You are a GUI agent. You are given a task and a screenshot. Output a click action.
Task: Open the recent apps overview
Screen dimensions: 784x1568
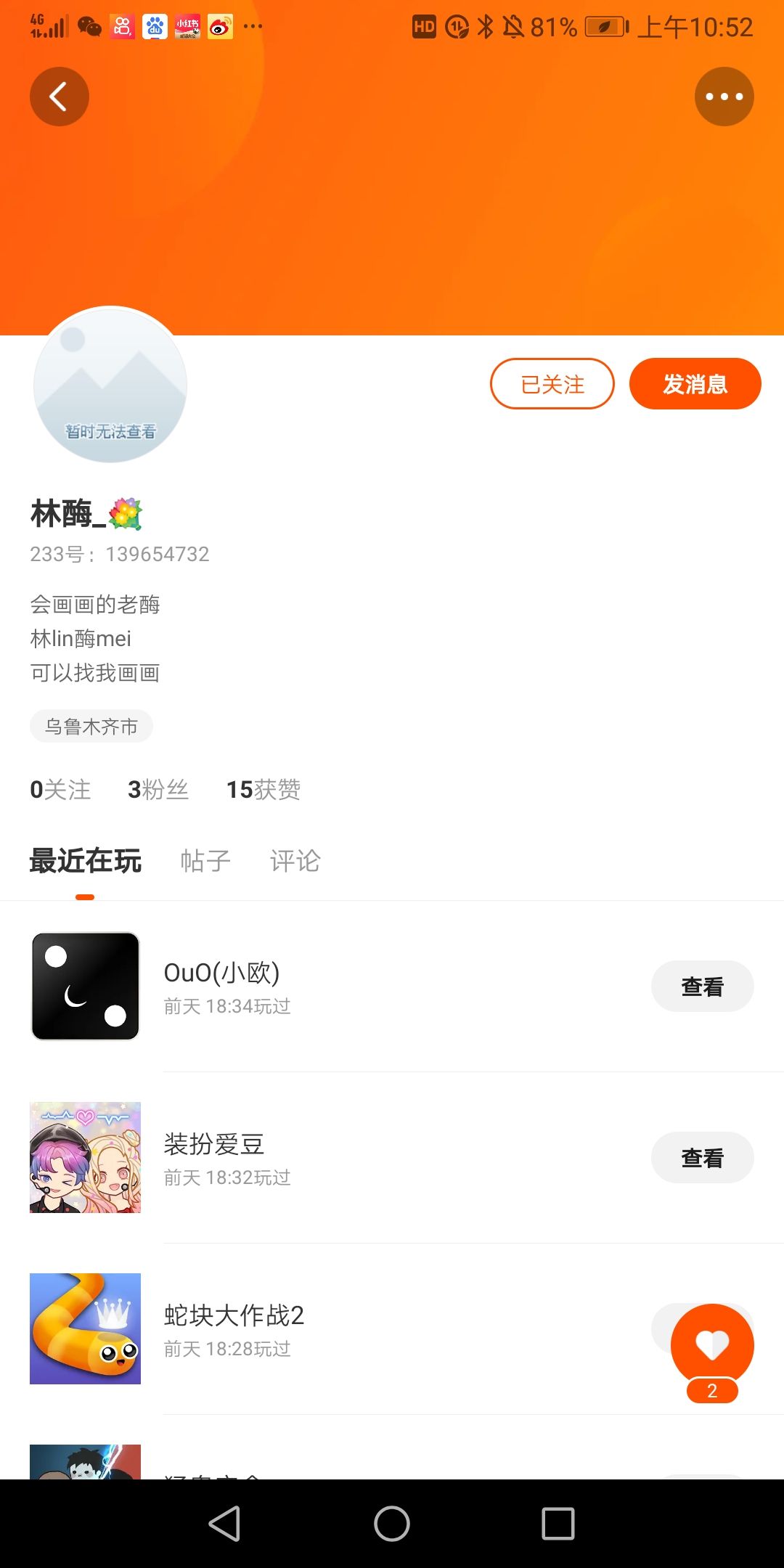558,1523
